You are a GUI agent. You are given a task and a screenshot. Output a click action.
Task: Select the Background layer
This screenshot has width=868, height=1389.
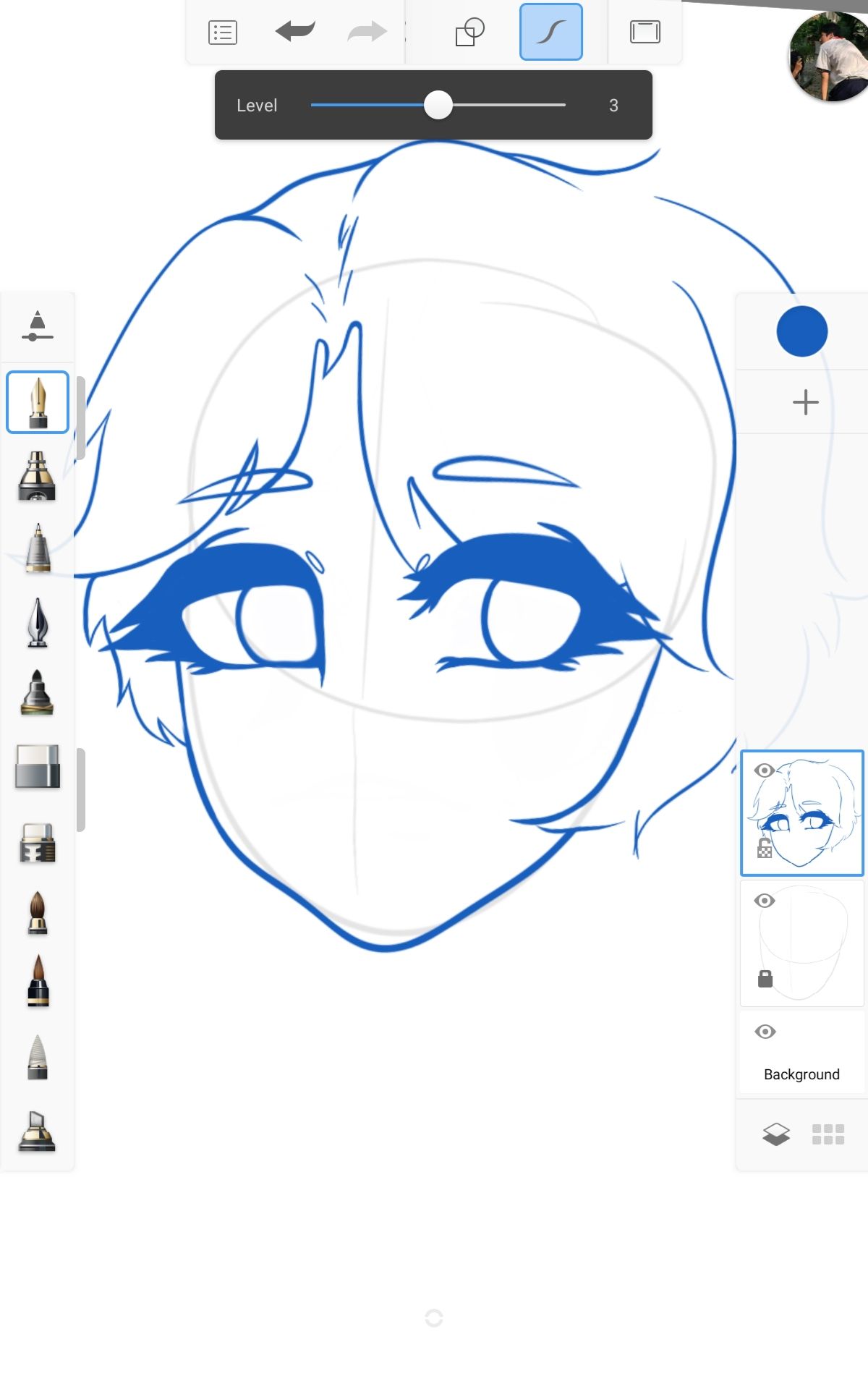(802, 1052)
